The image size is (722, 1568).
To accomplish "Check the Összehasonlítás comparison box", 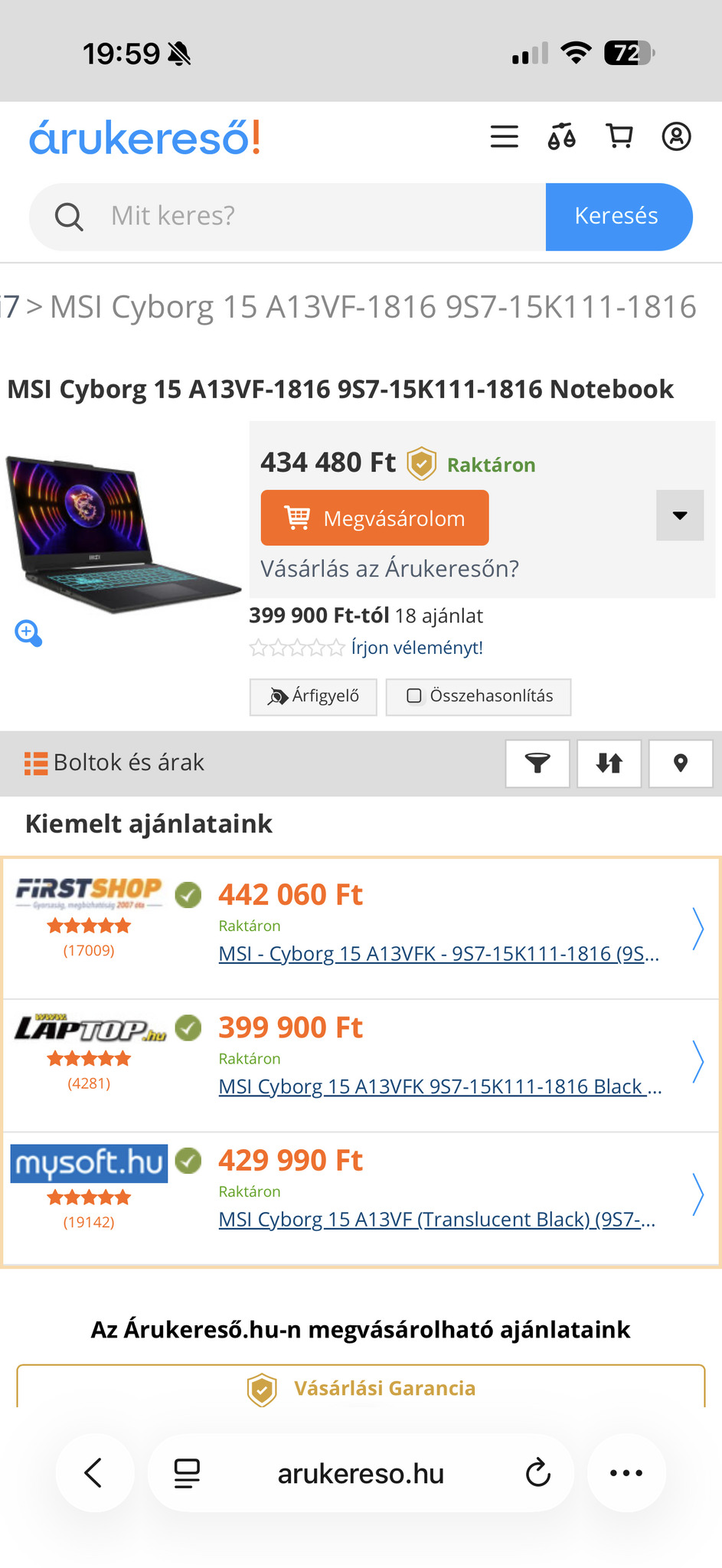I will (479, 697).
